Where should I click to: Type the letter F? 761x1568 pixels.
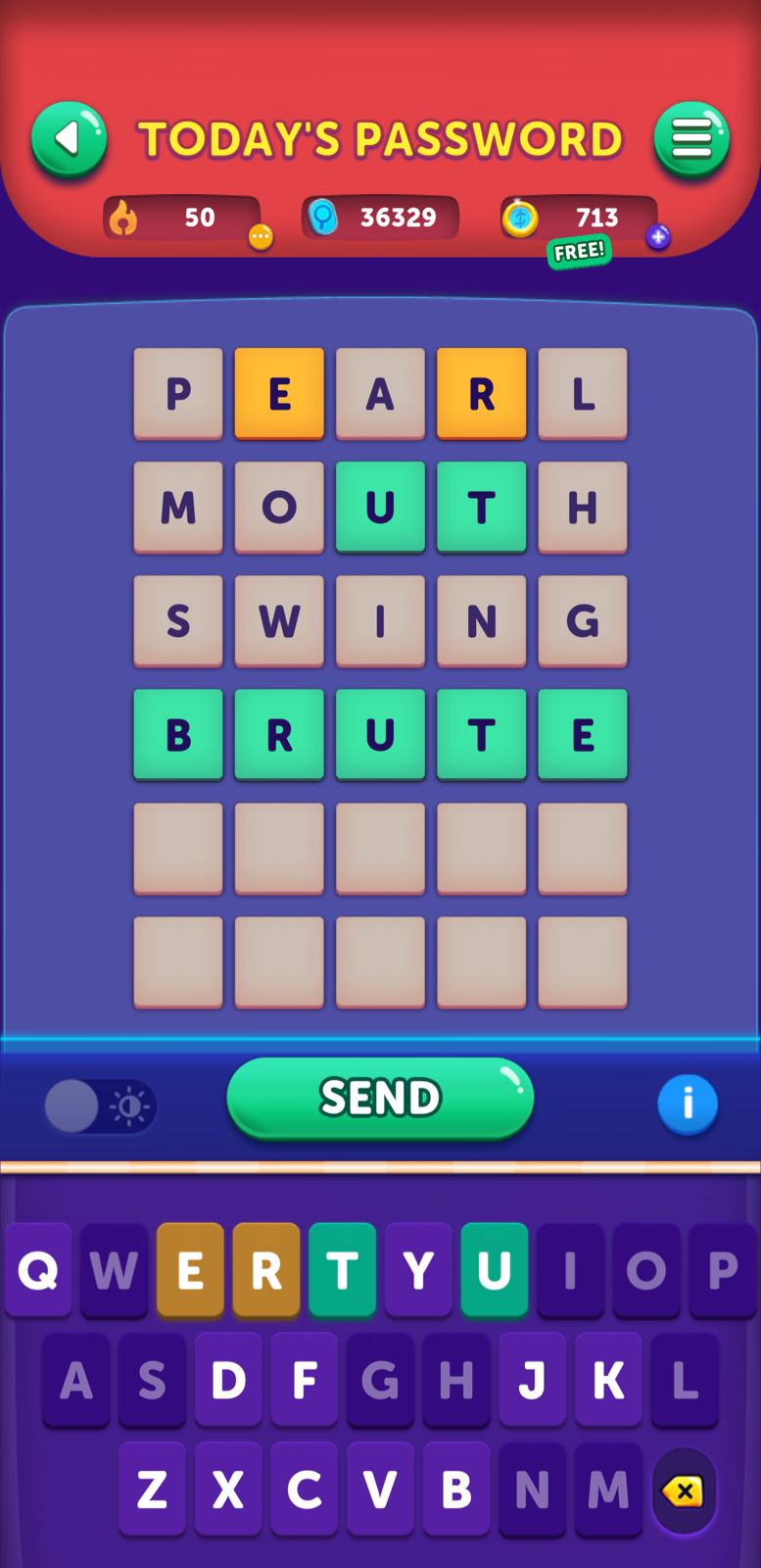click(304, 1380)
